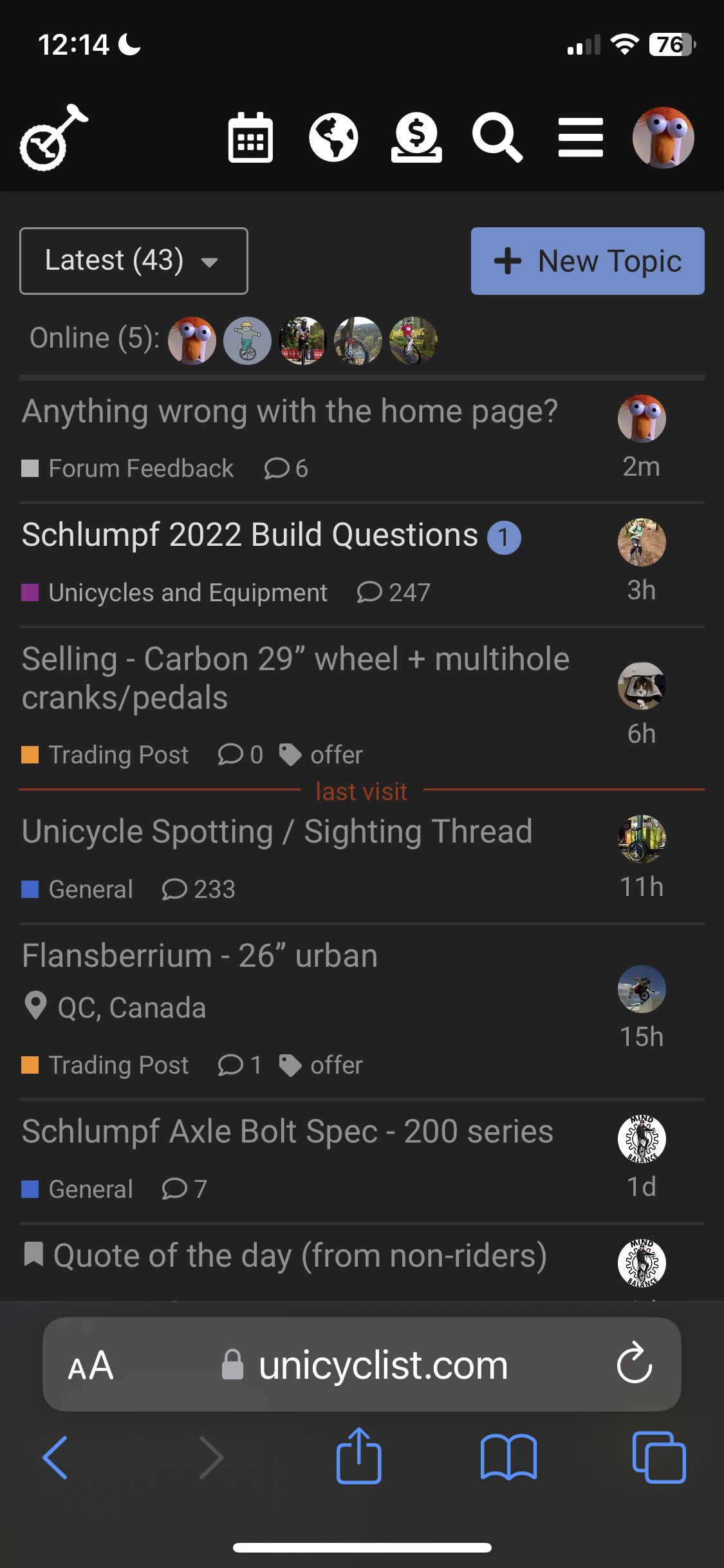
Task: Open Flansberrium 26" urban topic
Action: click(x=200, y=956)
